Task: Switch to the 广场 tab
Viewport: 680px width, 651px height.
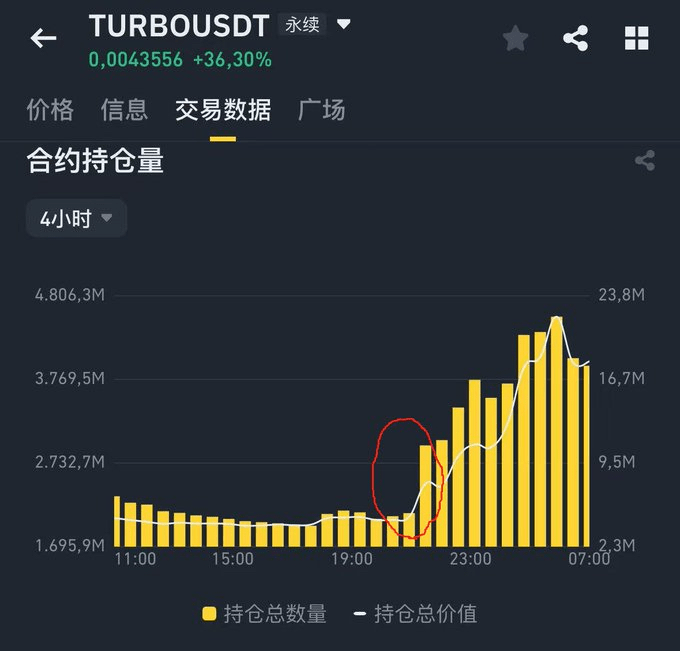Action: coord(322,110)
